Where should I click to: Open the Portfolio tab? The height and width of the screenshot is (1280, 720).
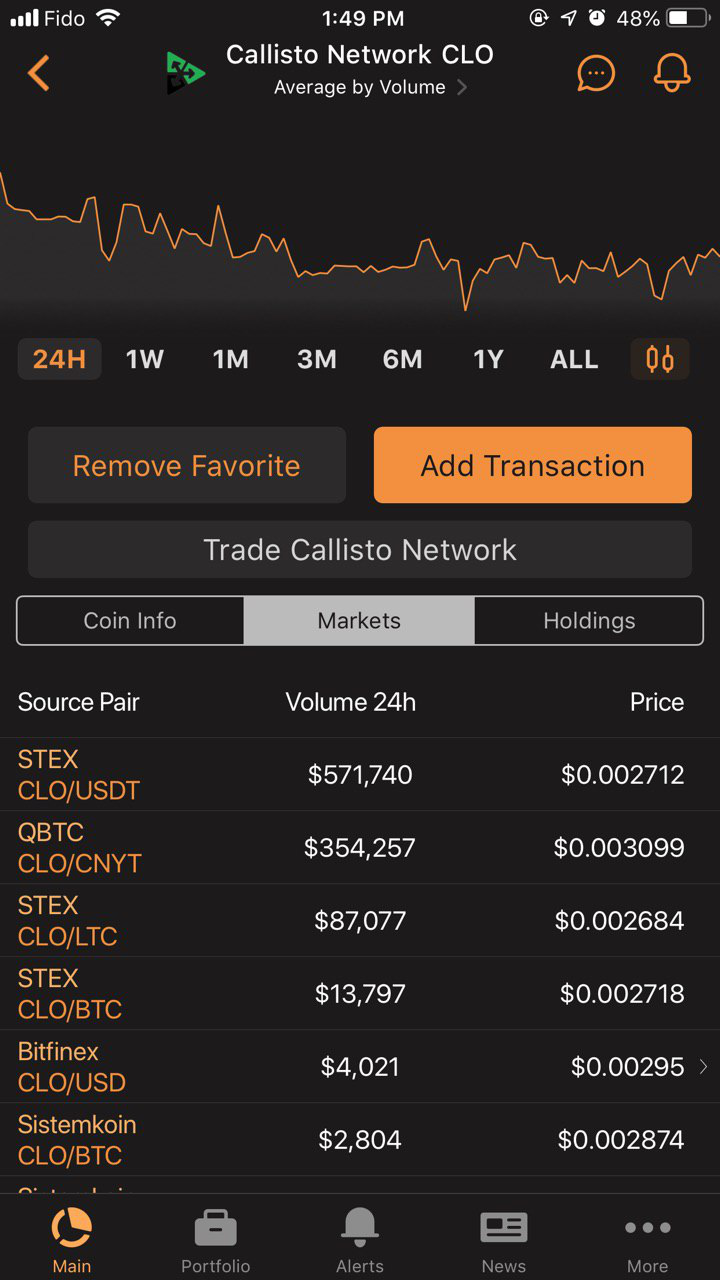(x=216, y=1240)
